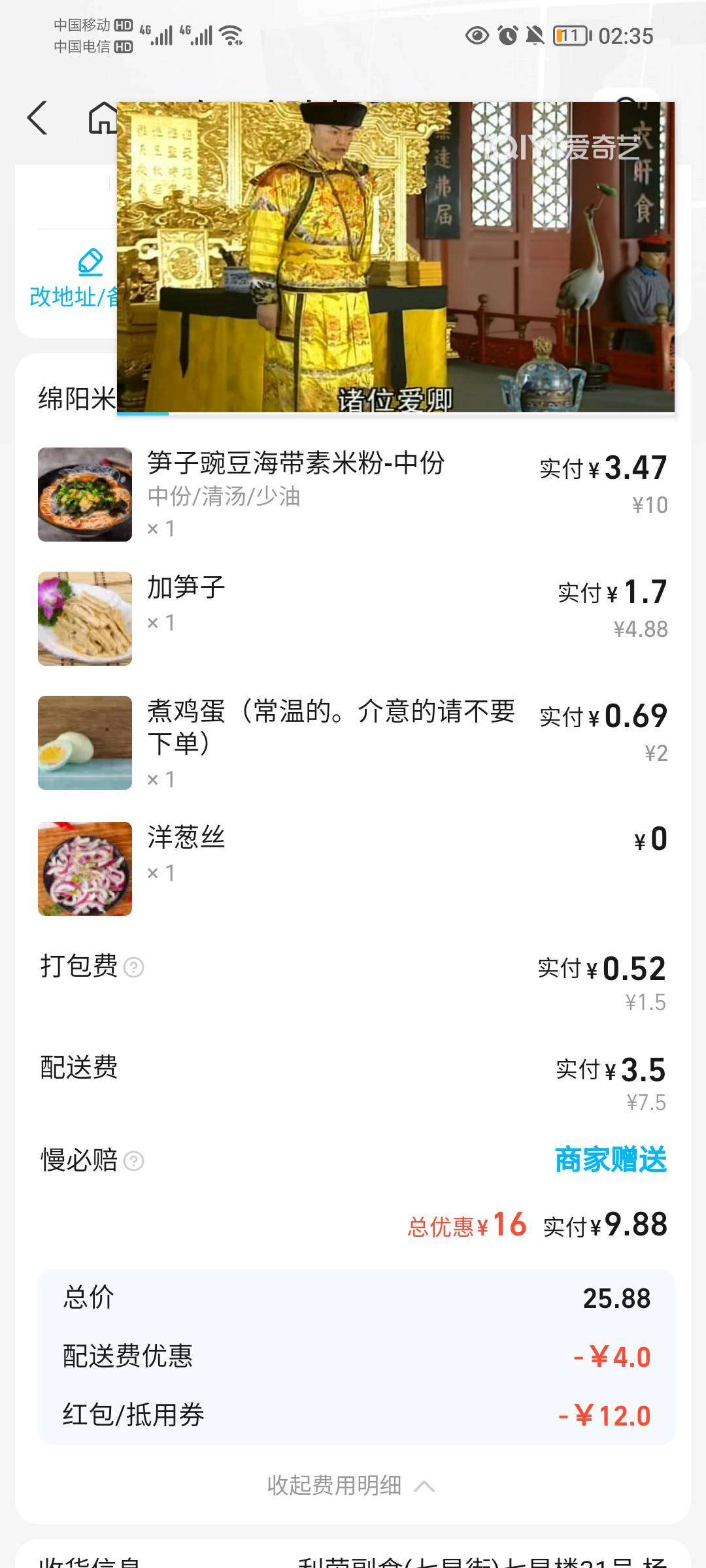This screenshot has width=706, height=1568.
Task: Show the help info for 打包费
Action: (x=134, y=967)
